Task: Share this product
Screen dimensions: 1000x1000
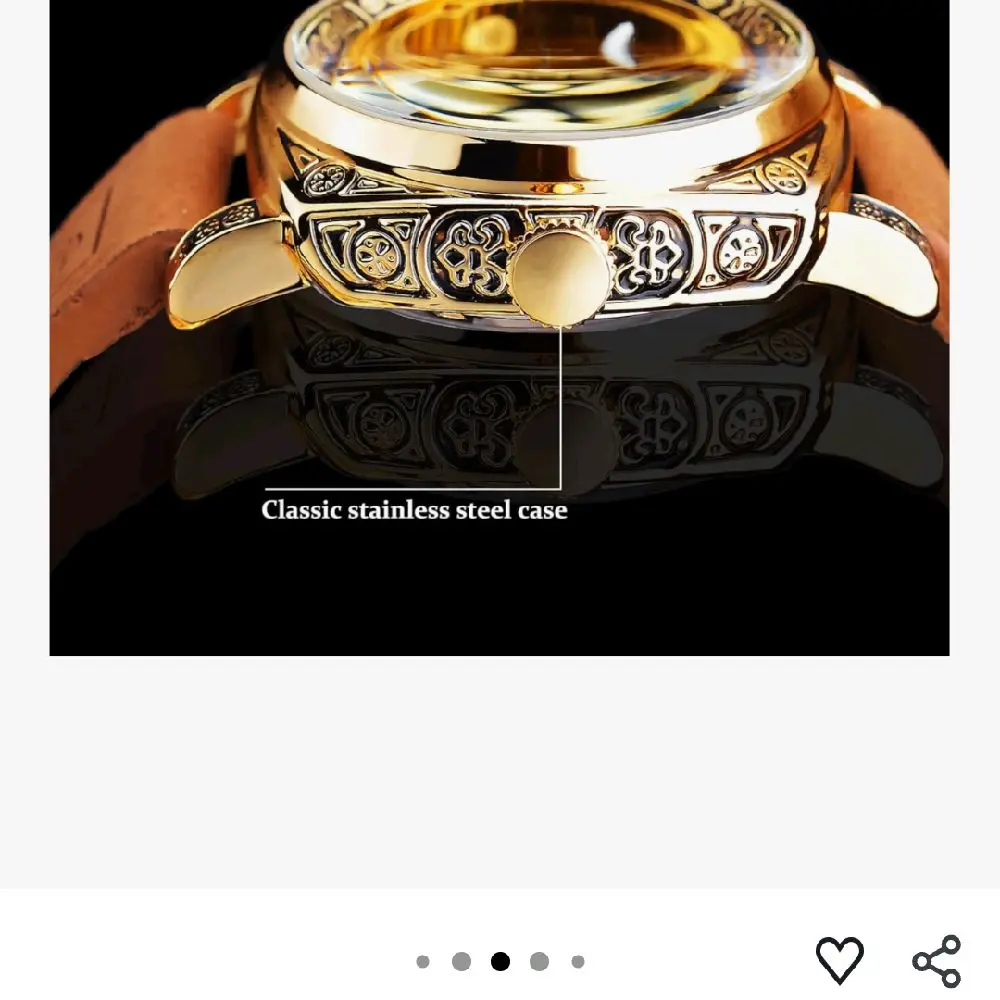Action: (937, 961)
